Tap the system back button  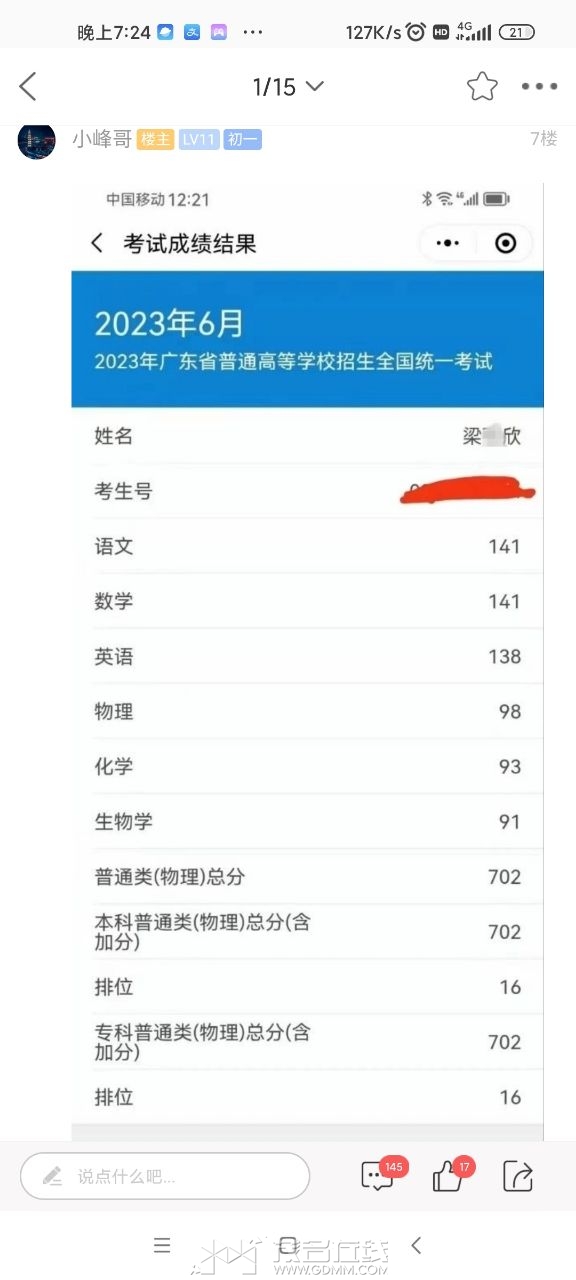click(x=417, y=1245)
